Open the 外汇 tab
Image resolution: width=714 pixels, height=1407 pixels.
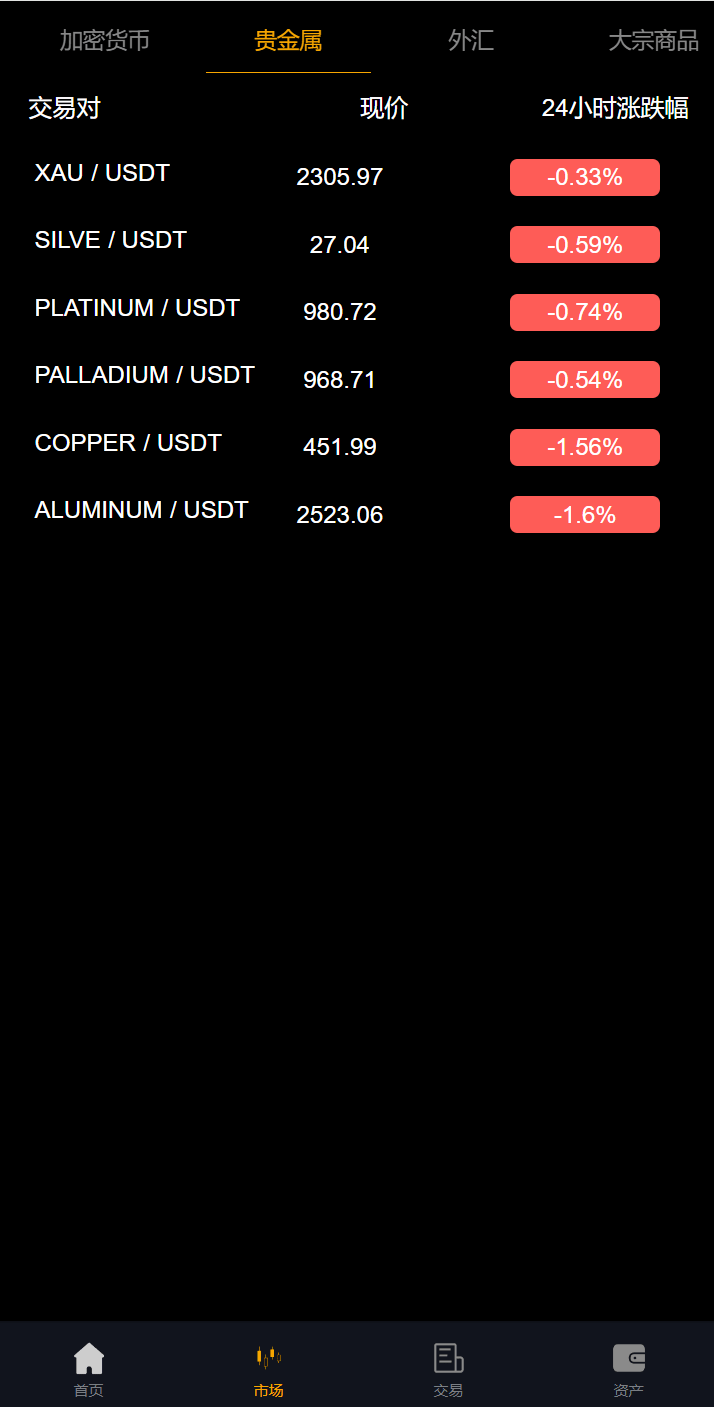point(471,41)
